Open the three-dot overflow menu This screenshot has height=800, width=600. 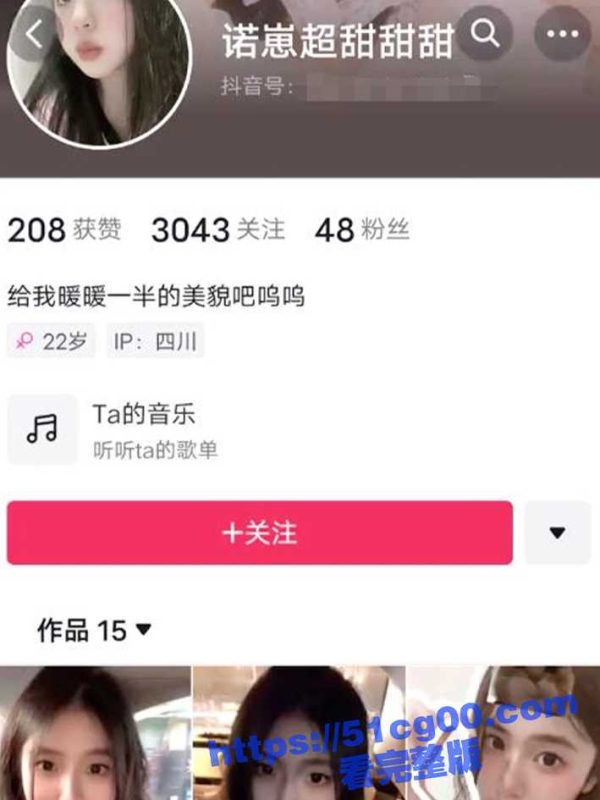coord(562,34)
